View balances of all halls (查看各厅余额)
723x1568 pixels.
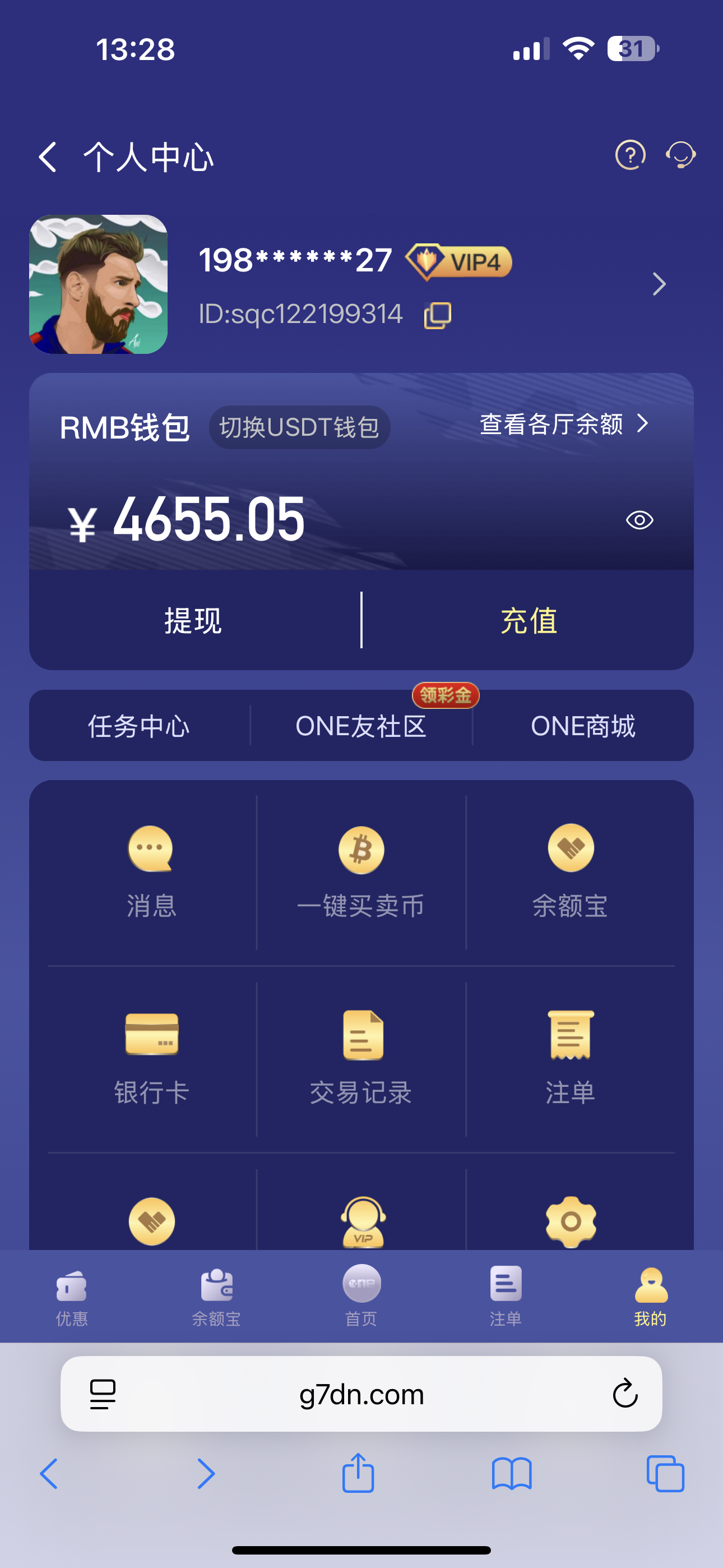coord(564,425)
